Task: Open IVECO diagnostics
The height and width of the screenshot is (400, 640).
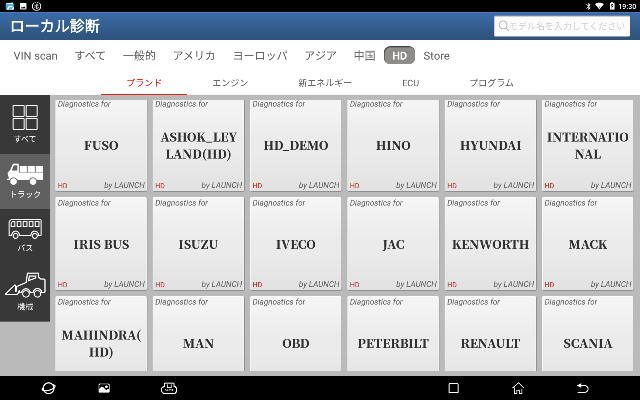Action: coord(296,243)
